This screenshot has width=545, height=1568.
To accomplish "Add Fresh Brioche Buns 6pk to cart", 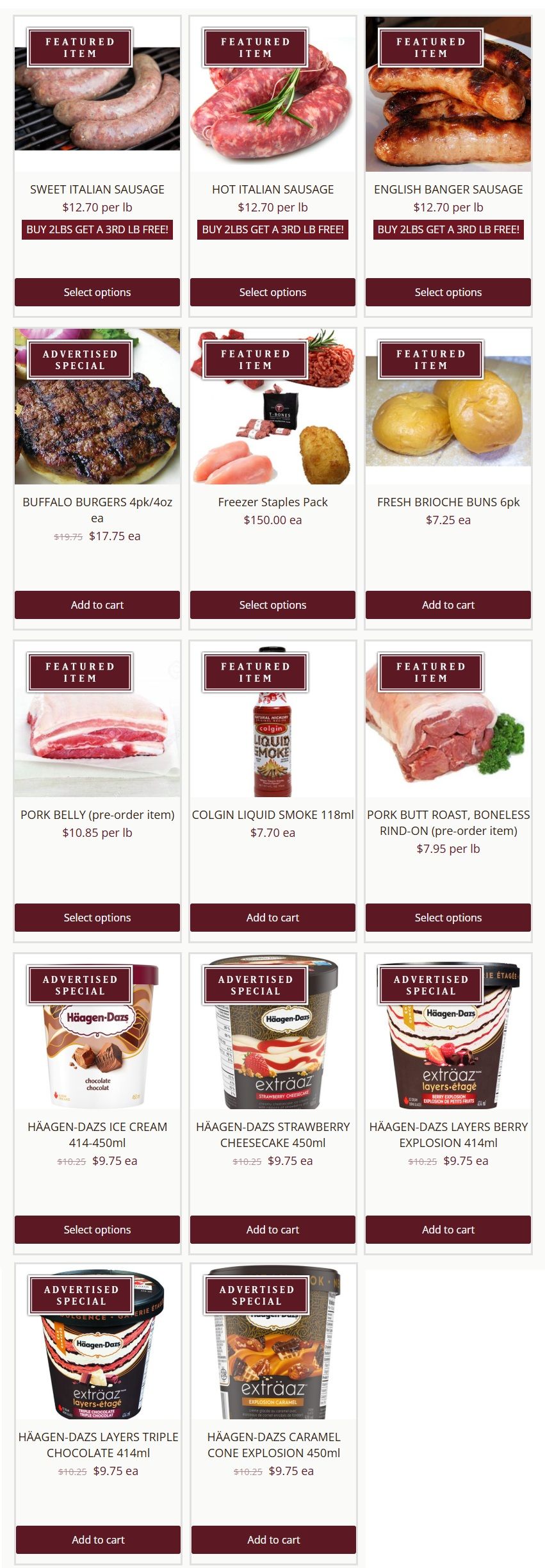I will pos(448,605).
